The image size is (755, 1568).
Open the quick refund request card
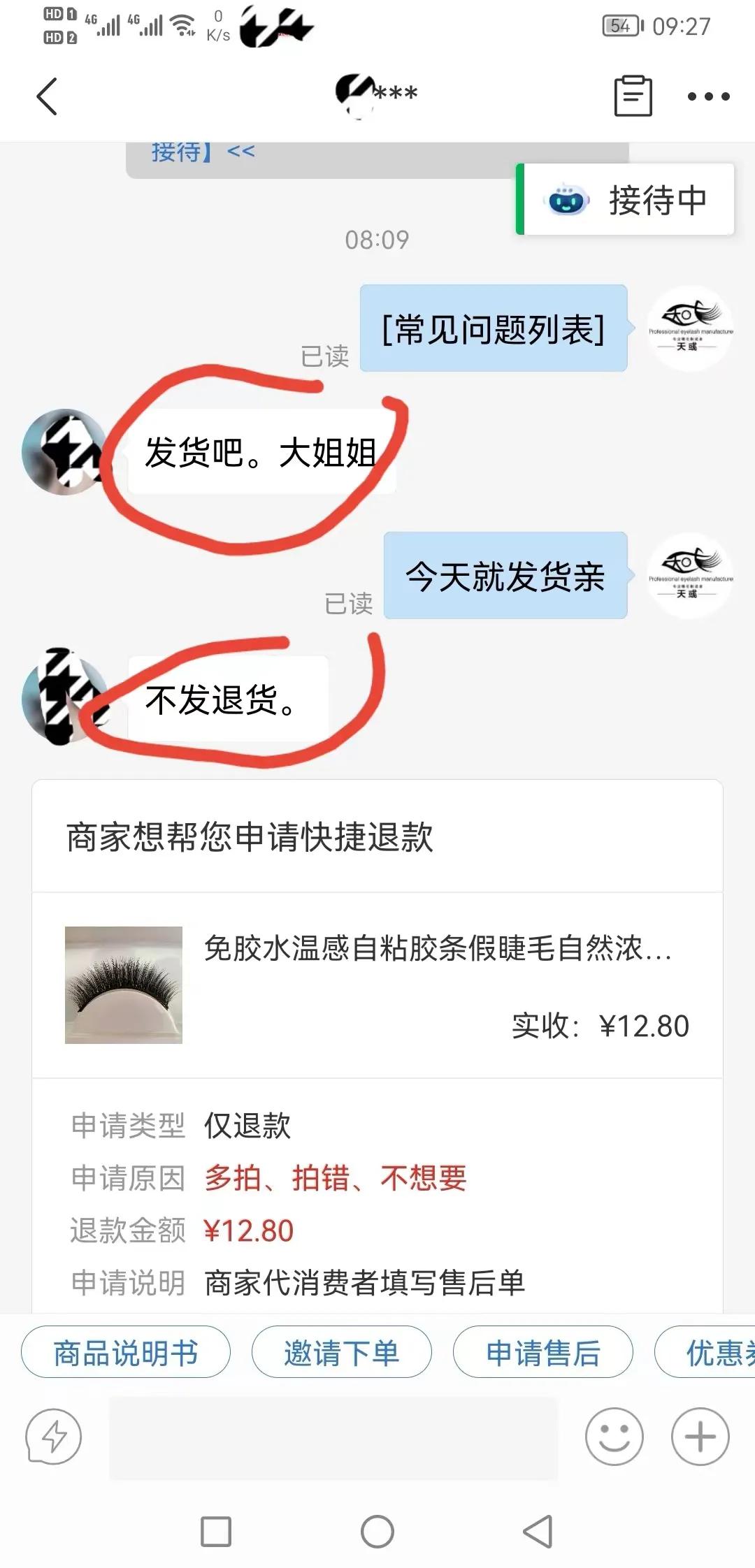(x=377, y=1048)
